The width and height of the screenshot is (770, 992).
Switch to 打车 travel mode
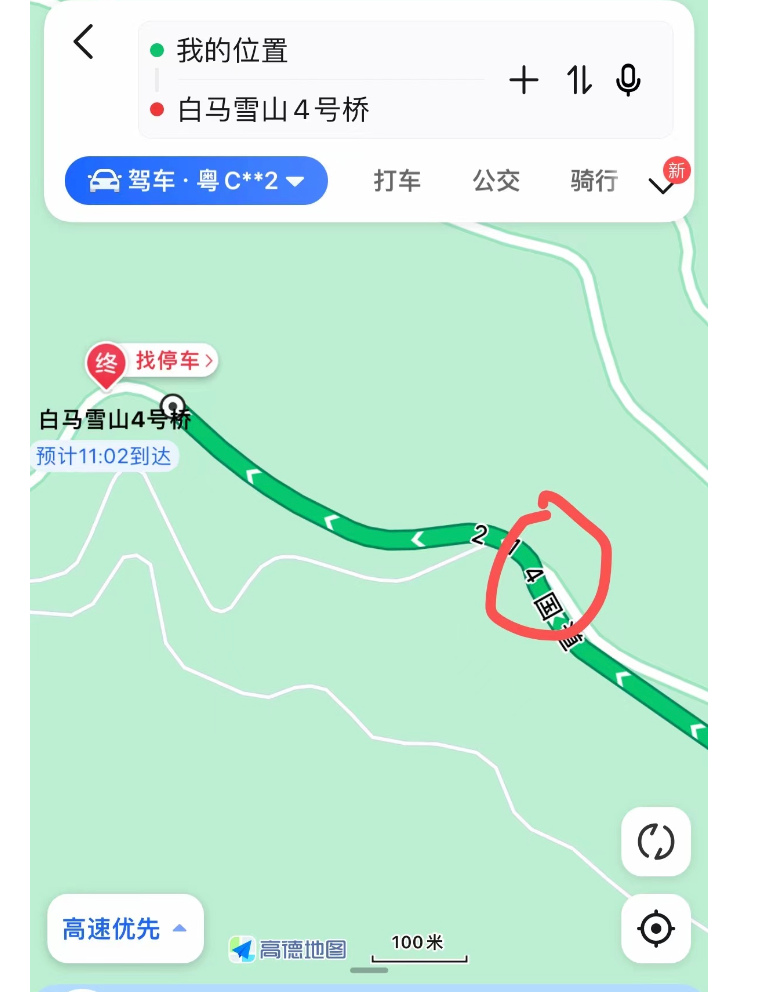coord(397,181)
